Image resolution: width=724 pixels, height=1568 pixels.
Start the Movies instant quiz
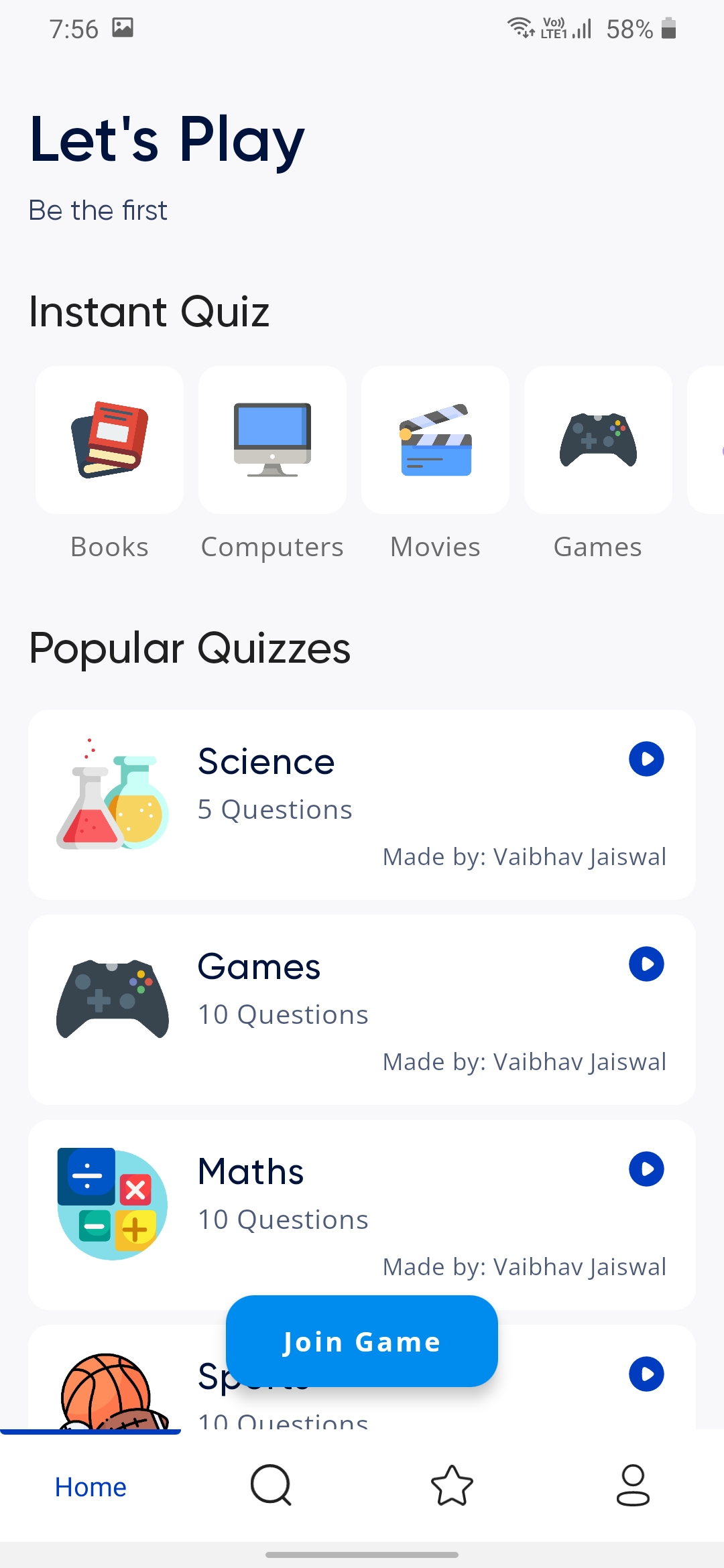[435, 440]
